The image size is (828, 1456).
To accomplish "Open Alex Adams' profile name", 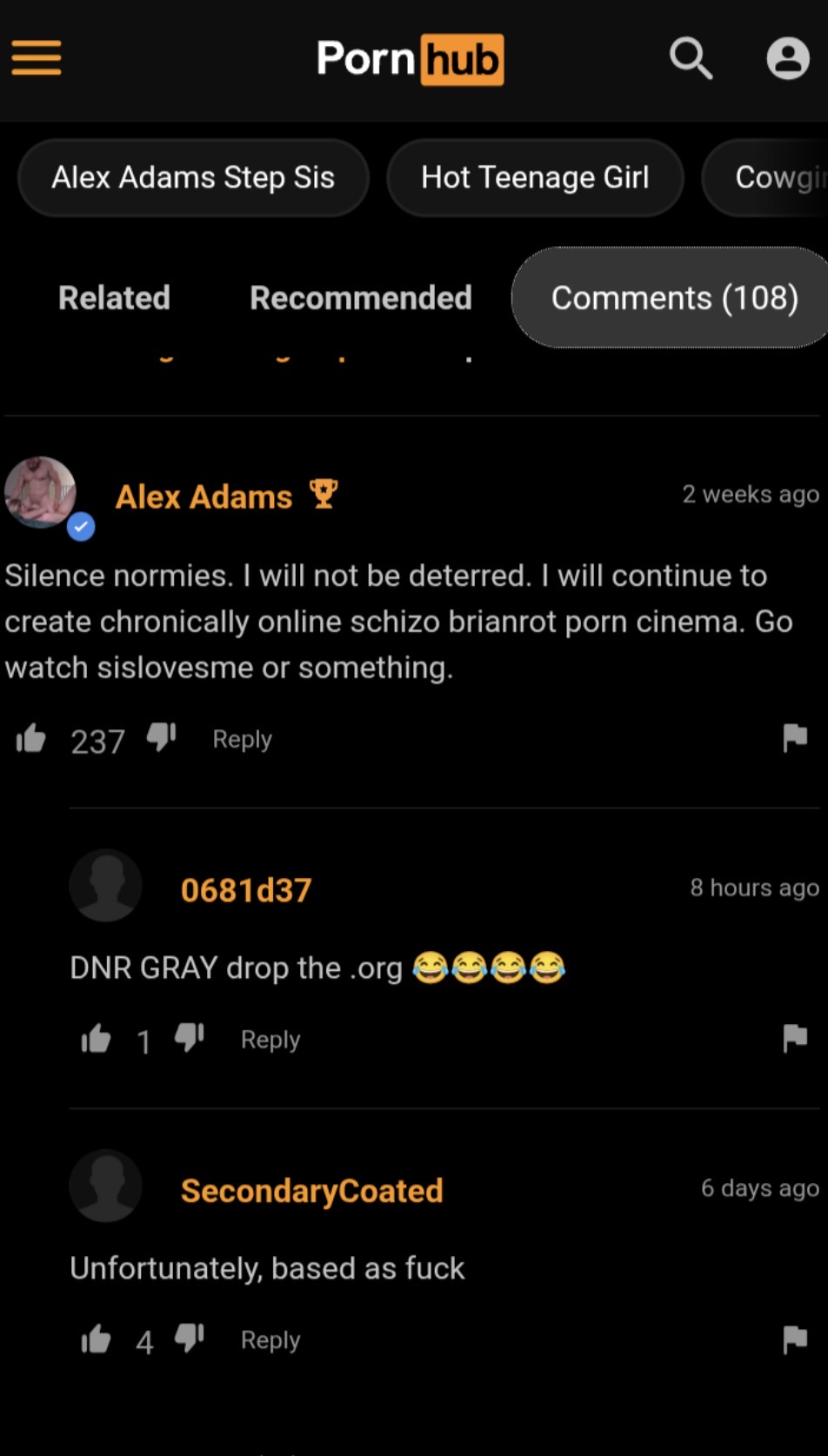I will pos(204,496).
